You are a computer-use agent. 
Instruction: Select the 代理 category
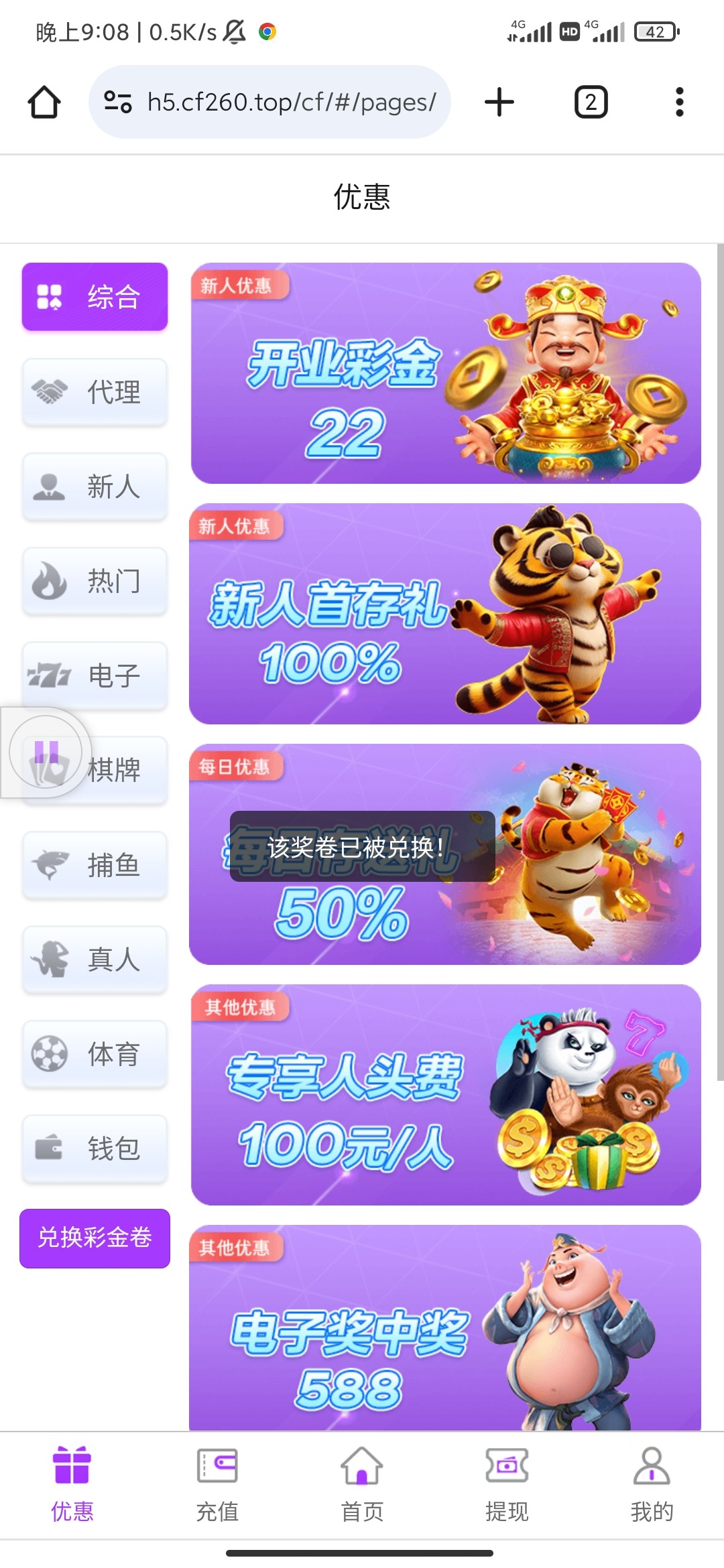coord(95,392)
